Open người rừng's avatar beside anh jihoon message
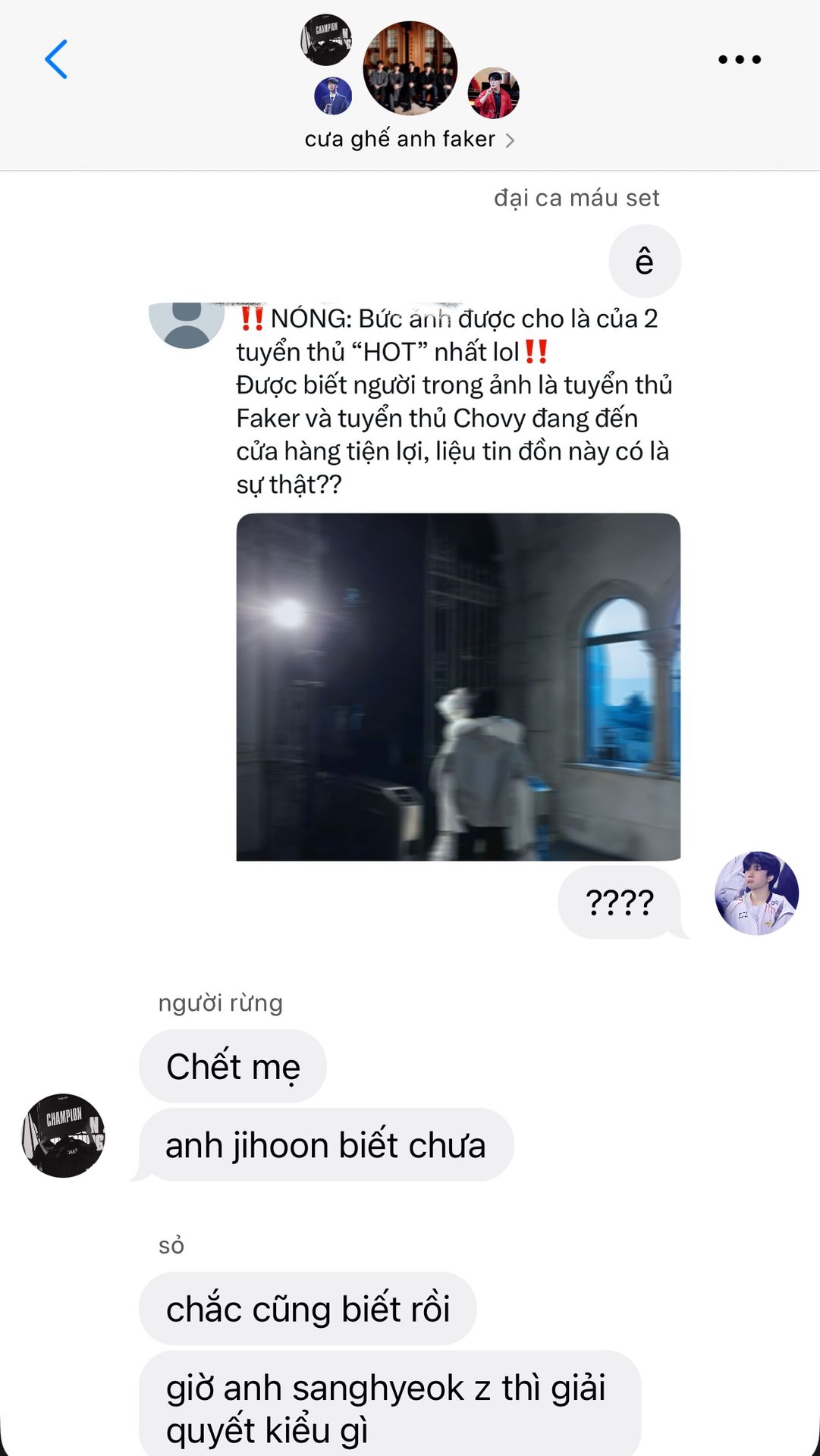Screen dimensions: 820x1456 tap(63, 1135)
